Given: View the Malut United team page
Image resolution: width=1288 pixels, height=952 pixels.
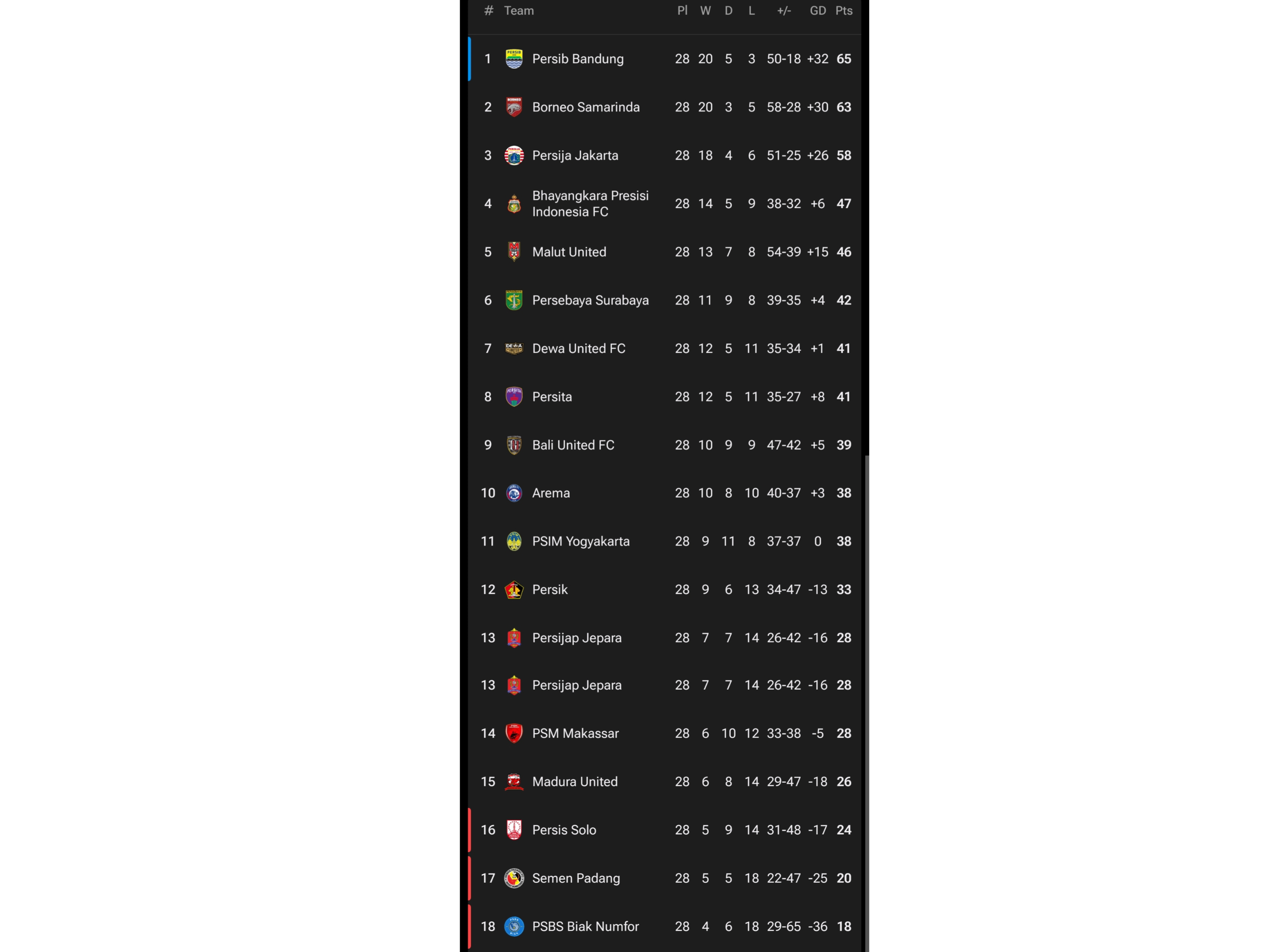Looking at the screenshot, I should point(569,252).
